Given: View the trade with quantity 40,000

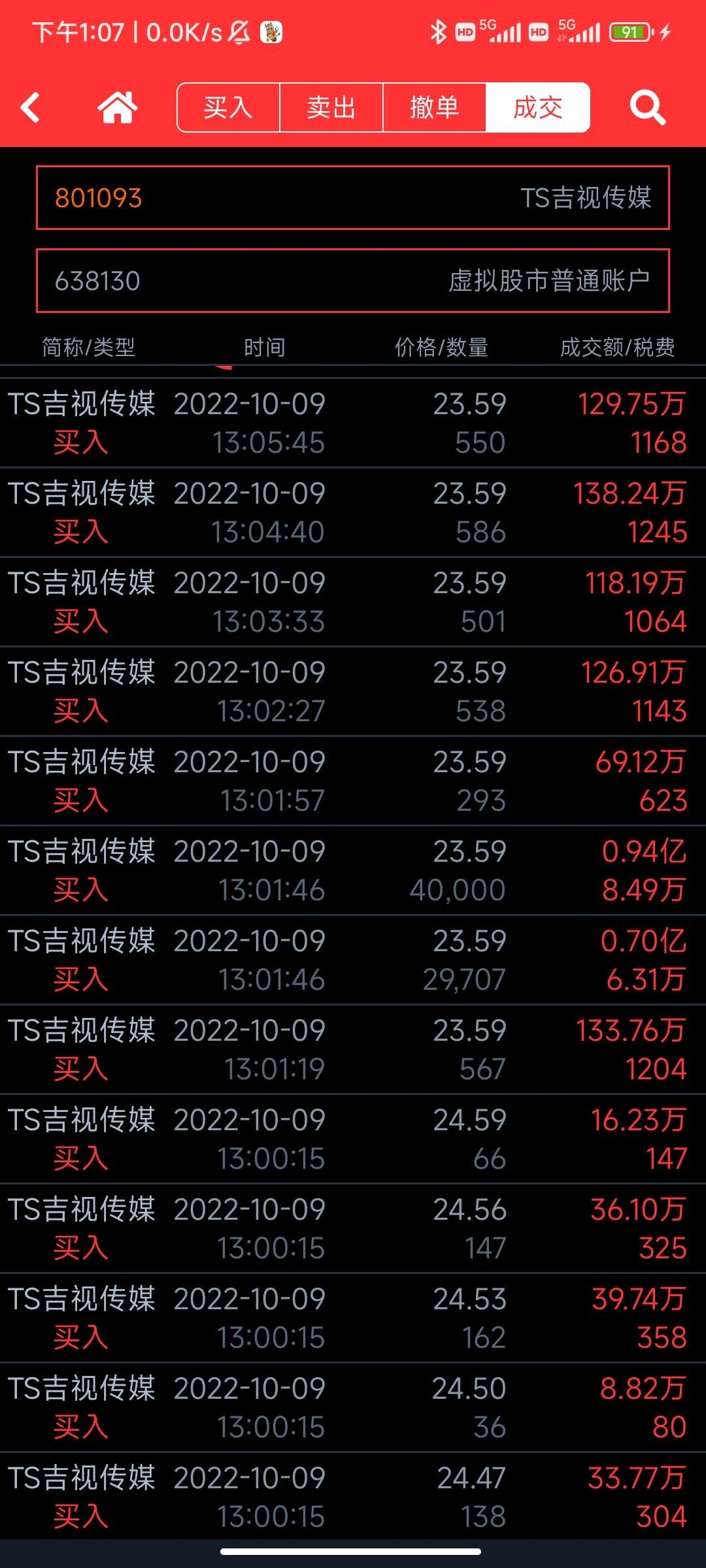Looking at the screenshot, I should pyautogui.click(x=353, y=870).
